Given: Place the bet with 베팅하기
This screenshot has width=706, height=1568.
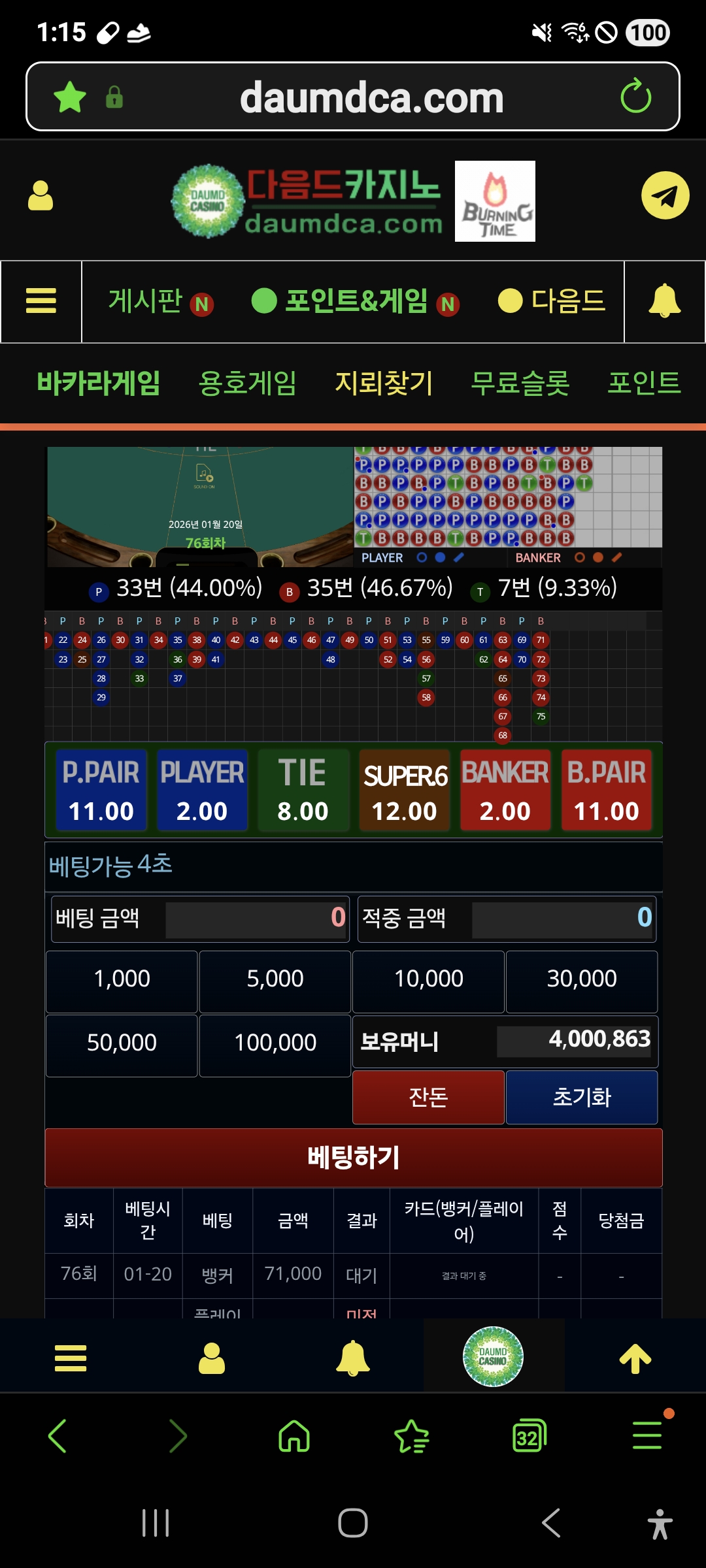Looking at the screenshot, I should 354,1158.
